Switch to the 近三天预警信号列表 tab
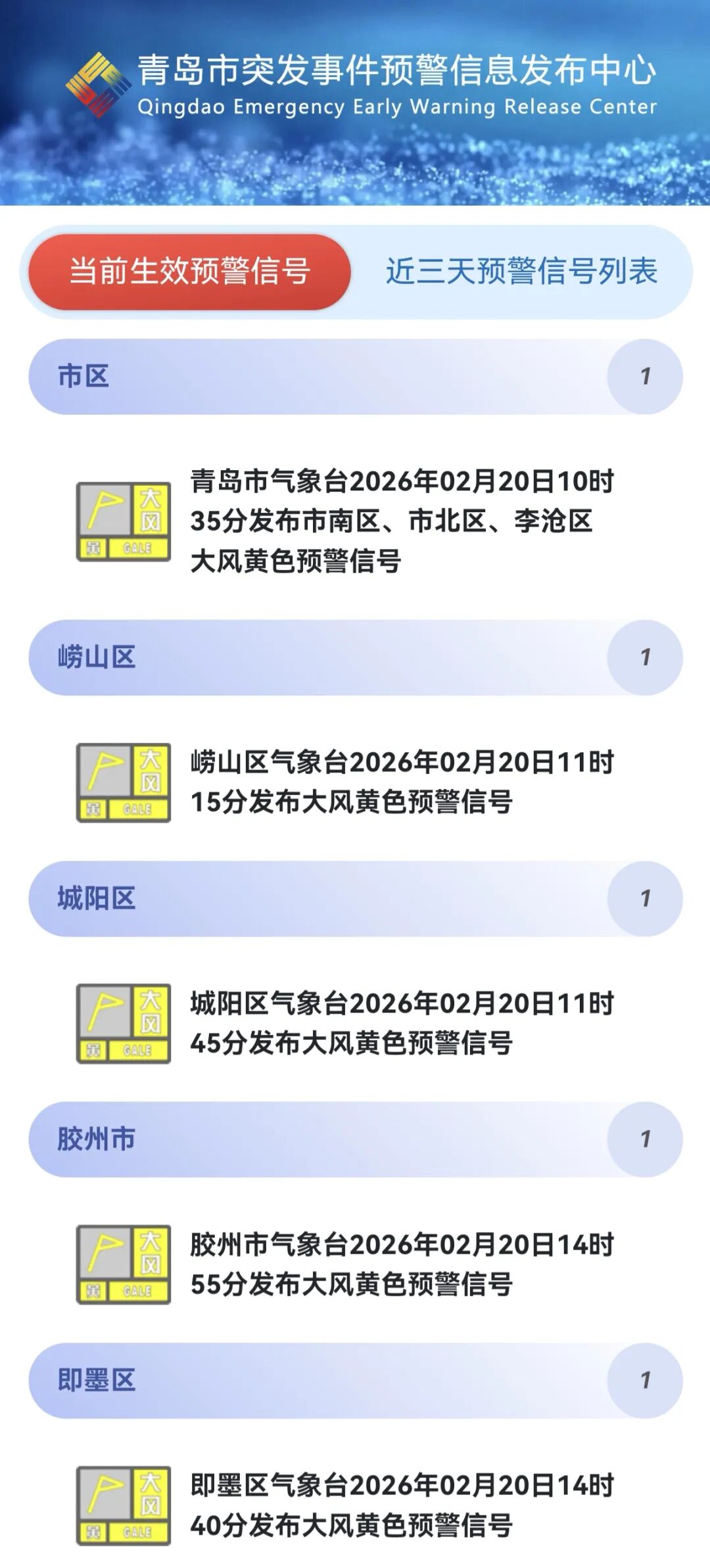Viewport: 710px width, 1568px height. [521, 272]
